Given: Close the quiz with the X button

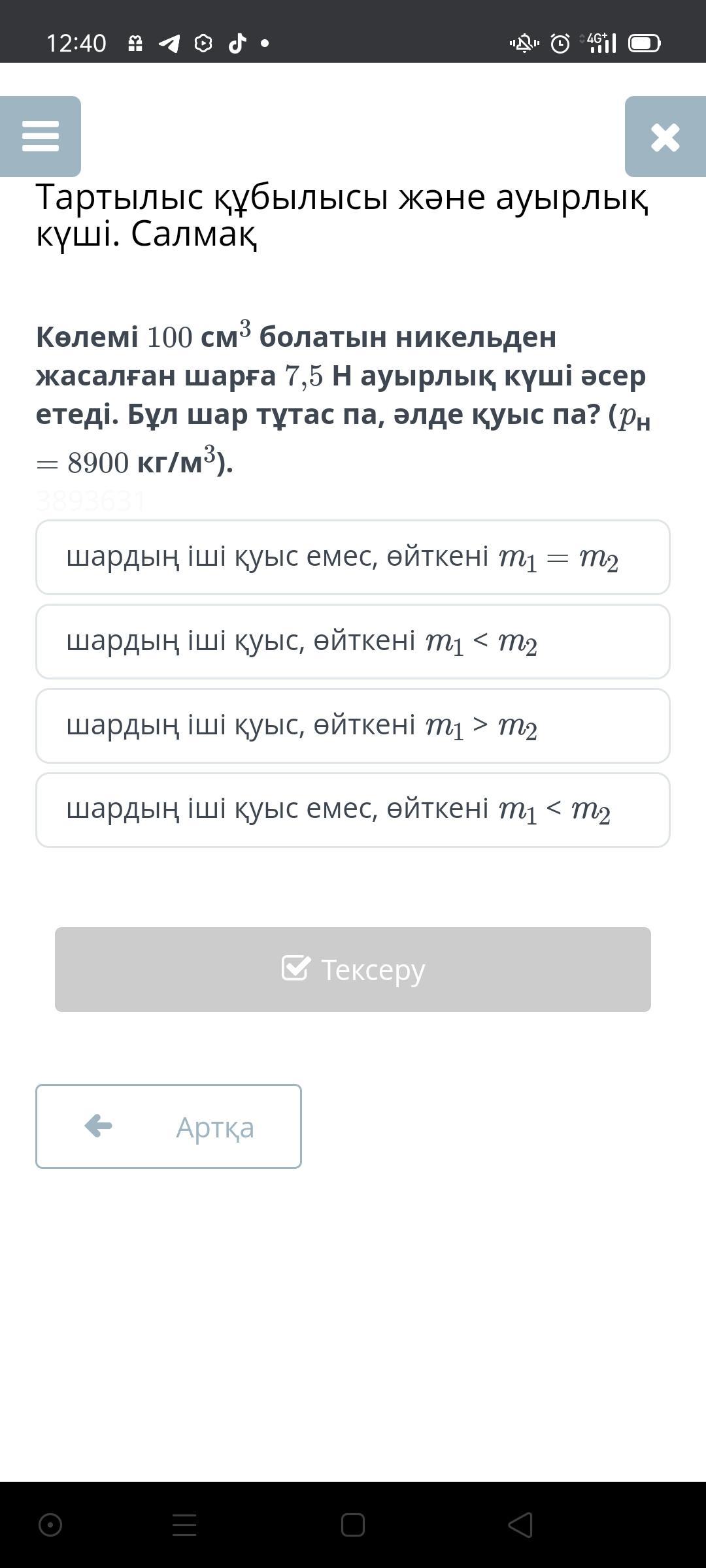Looking at the screenshot, I should click(x=665, y=137).
